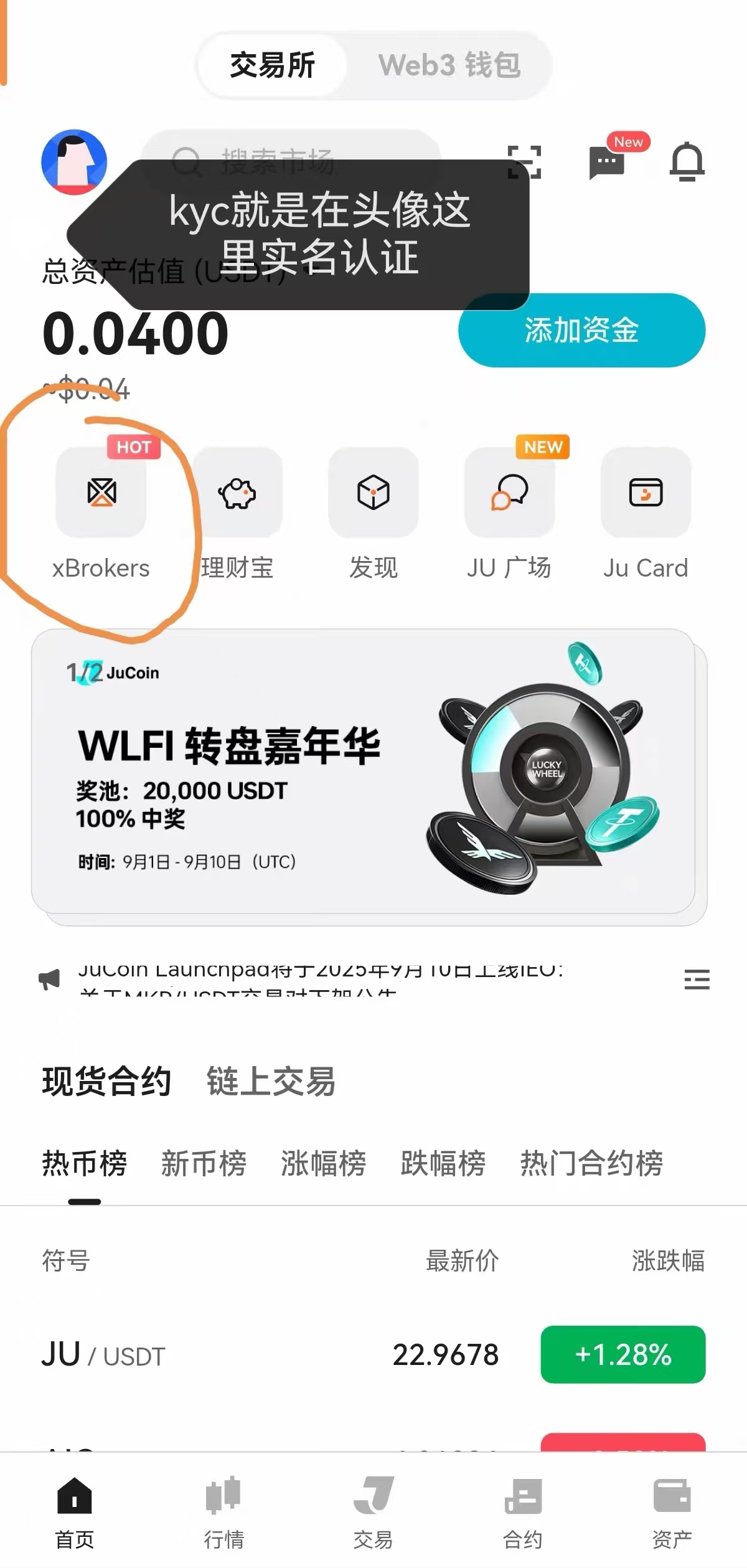Open the messages chat icon
The image size is (747, 1568).
(606, 163)
